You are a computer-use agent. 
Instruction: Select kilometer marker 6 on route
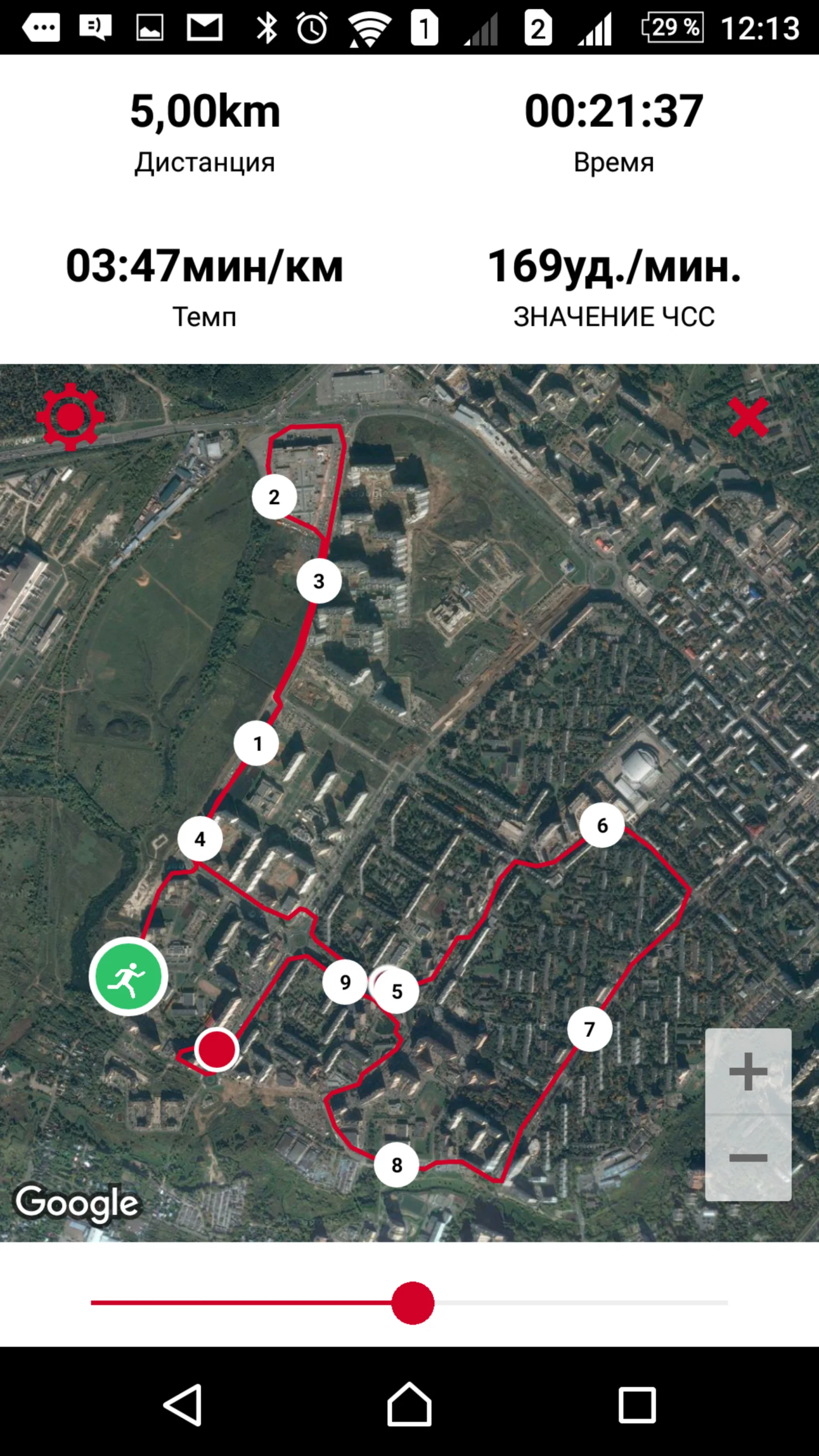click(x=602, y=825)
